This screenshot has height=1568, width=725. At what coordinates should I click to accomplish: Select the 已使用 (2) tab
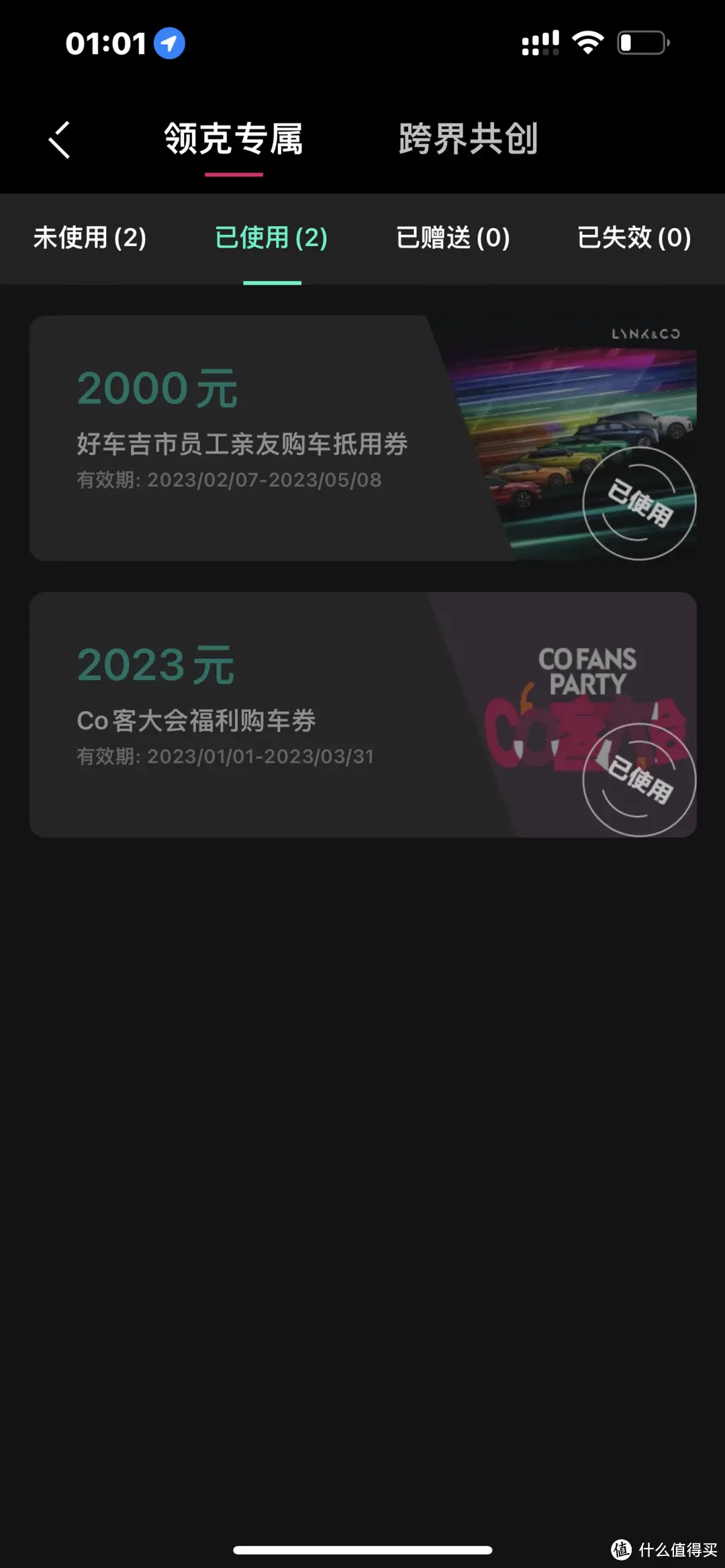[271, 238]
